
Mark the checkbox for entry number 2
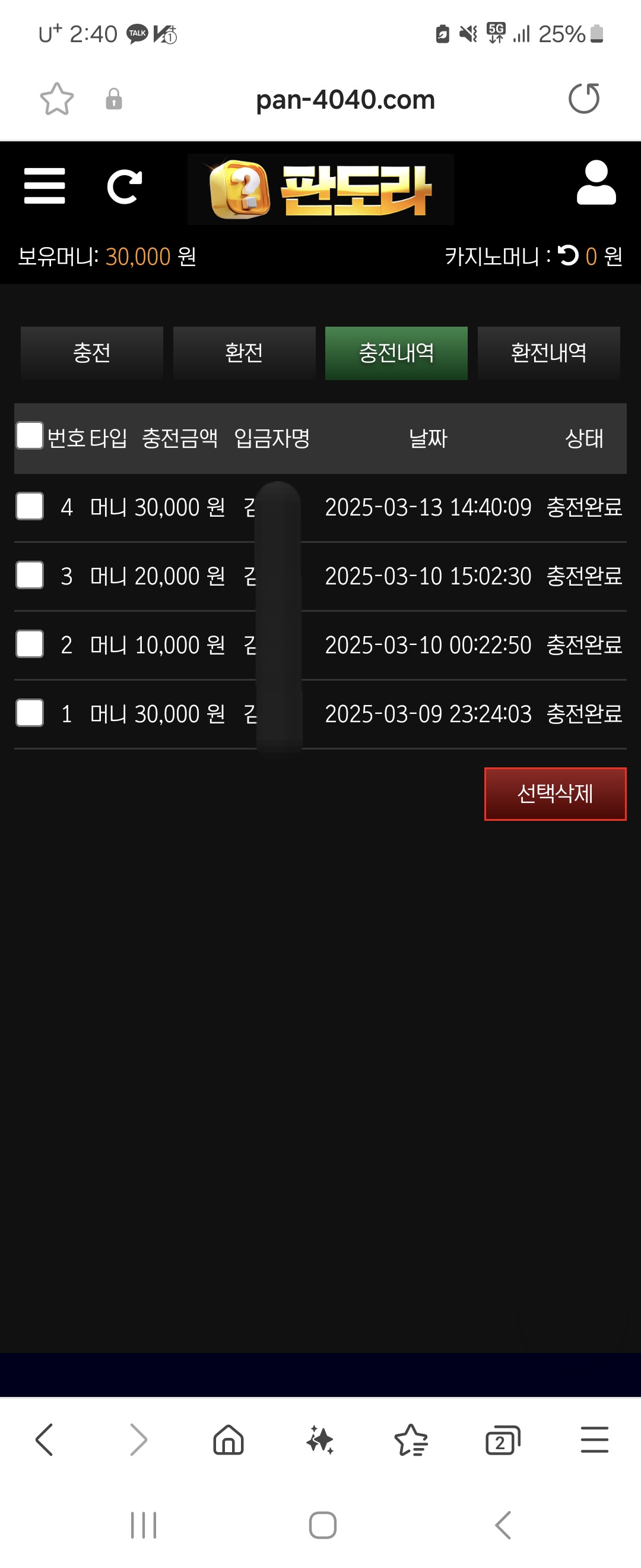tap(30, 644)
